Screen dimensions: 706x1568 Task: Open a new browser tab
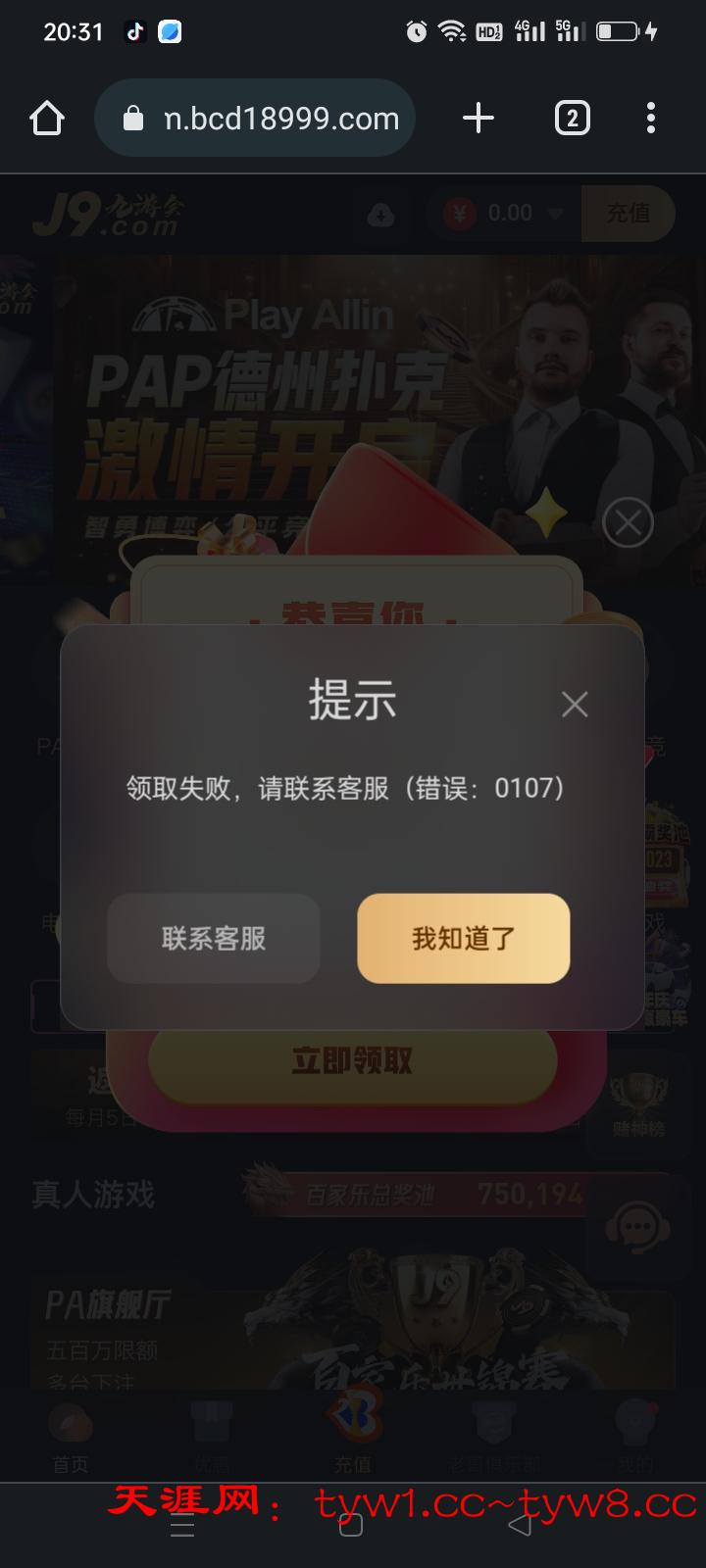tap(478, 119)
